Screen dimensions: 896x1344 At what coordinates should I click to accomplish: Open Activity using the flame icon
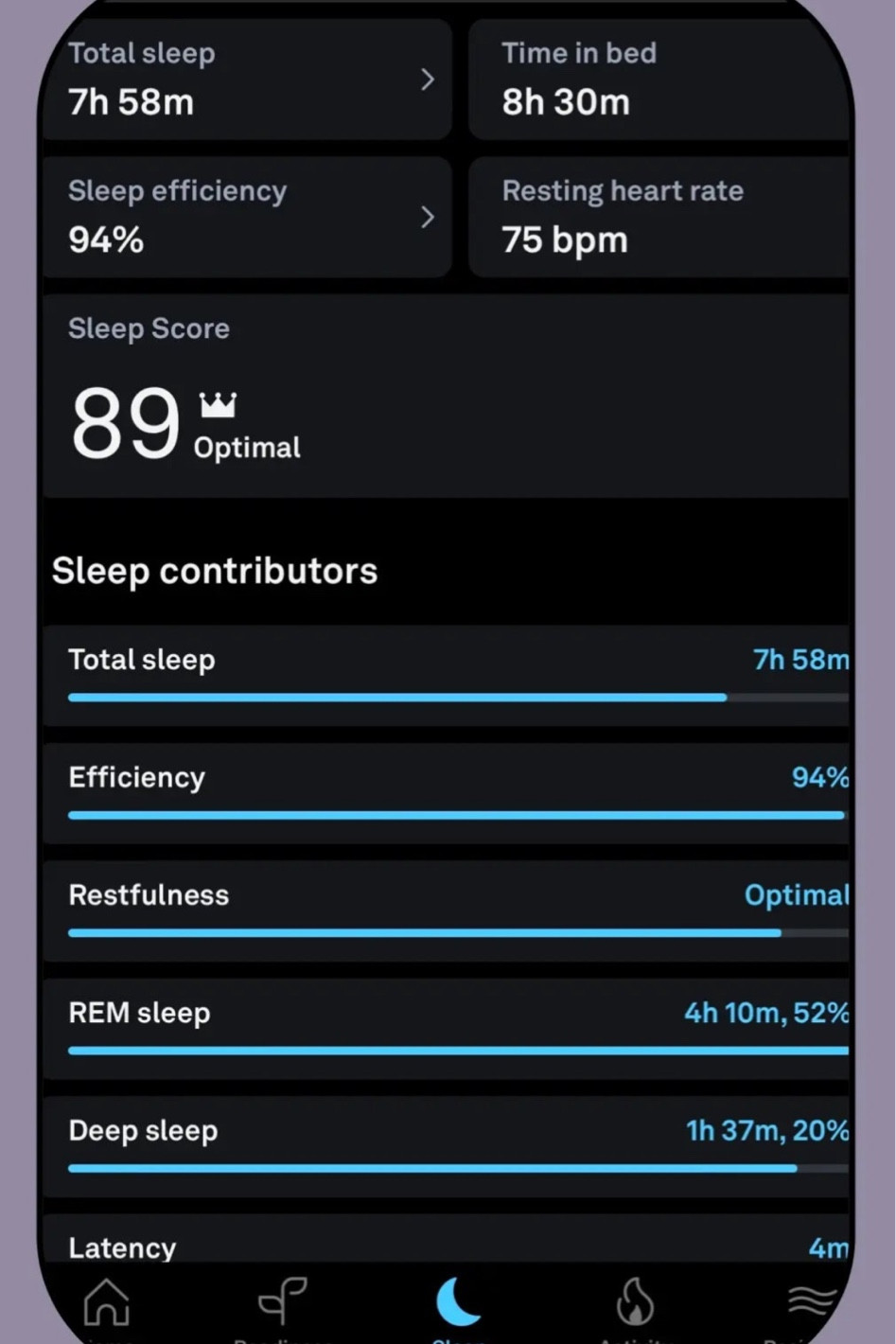[636, 1301]
